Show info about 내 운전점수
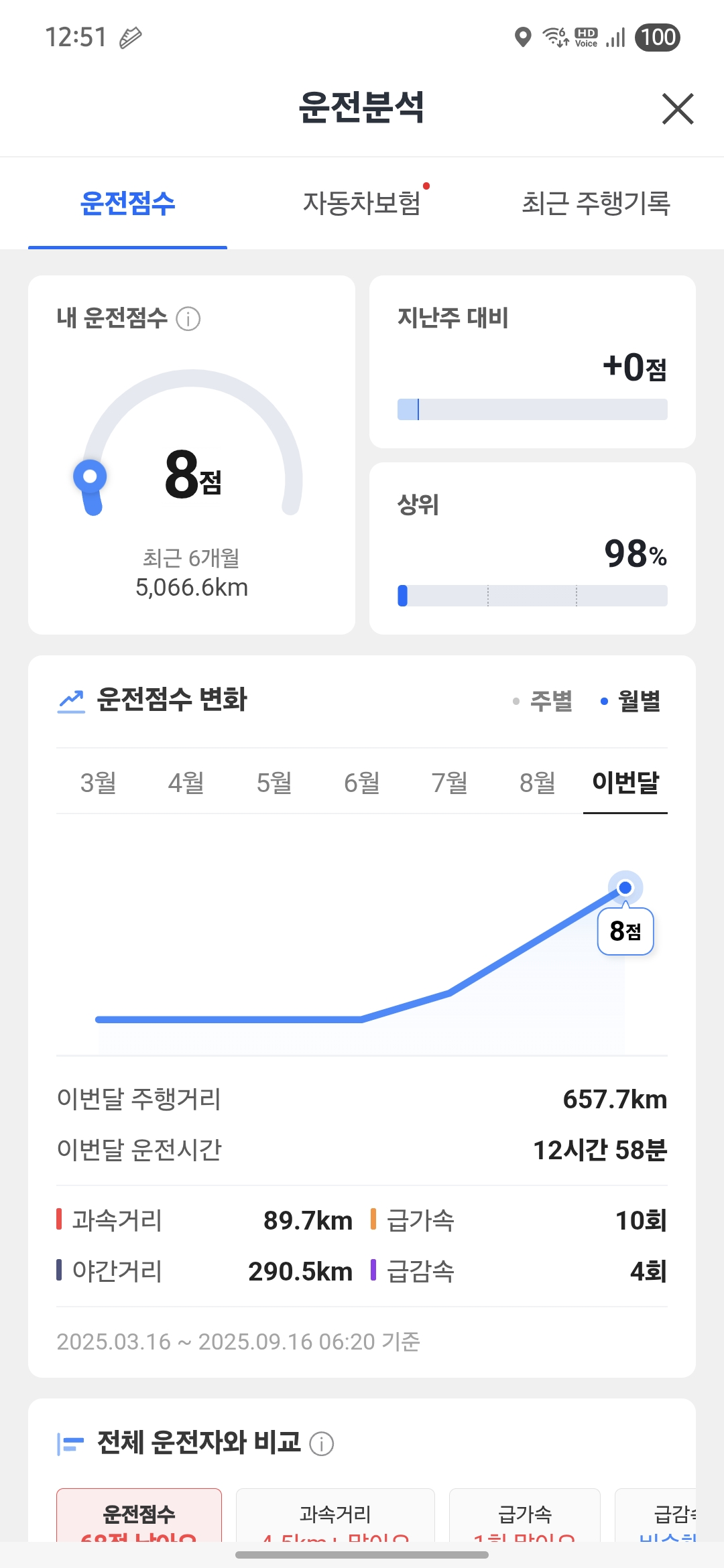The image size is (724, 1568). point(188,319)
